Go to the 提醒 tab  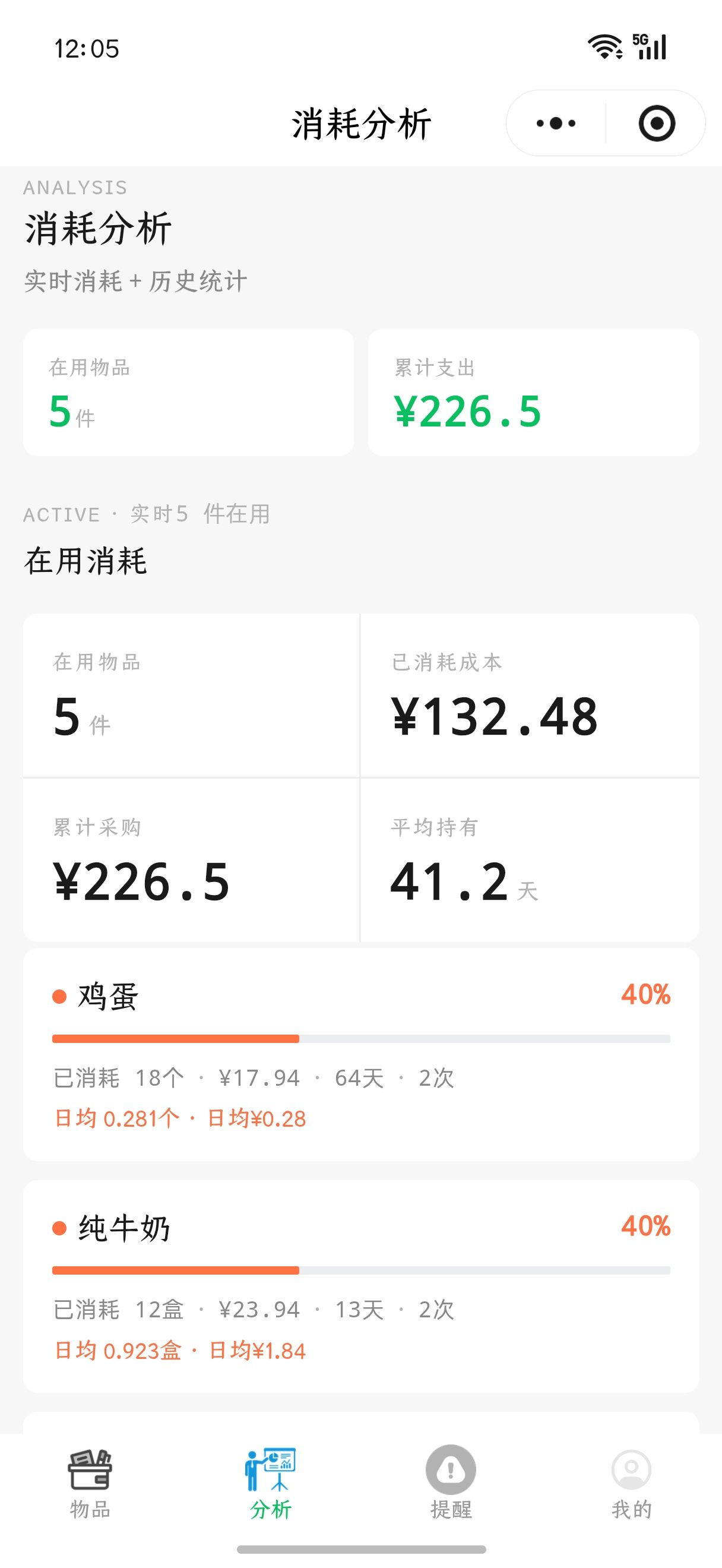(451, 1484)
